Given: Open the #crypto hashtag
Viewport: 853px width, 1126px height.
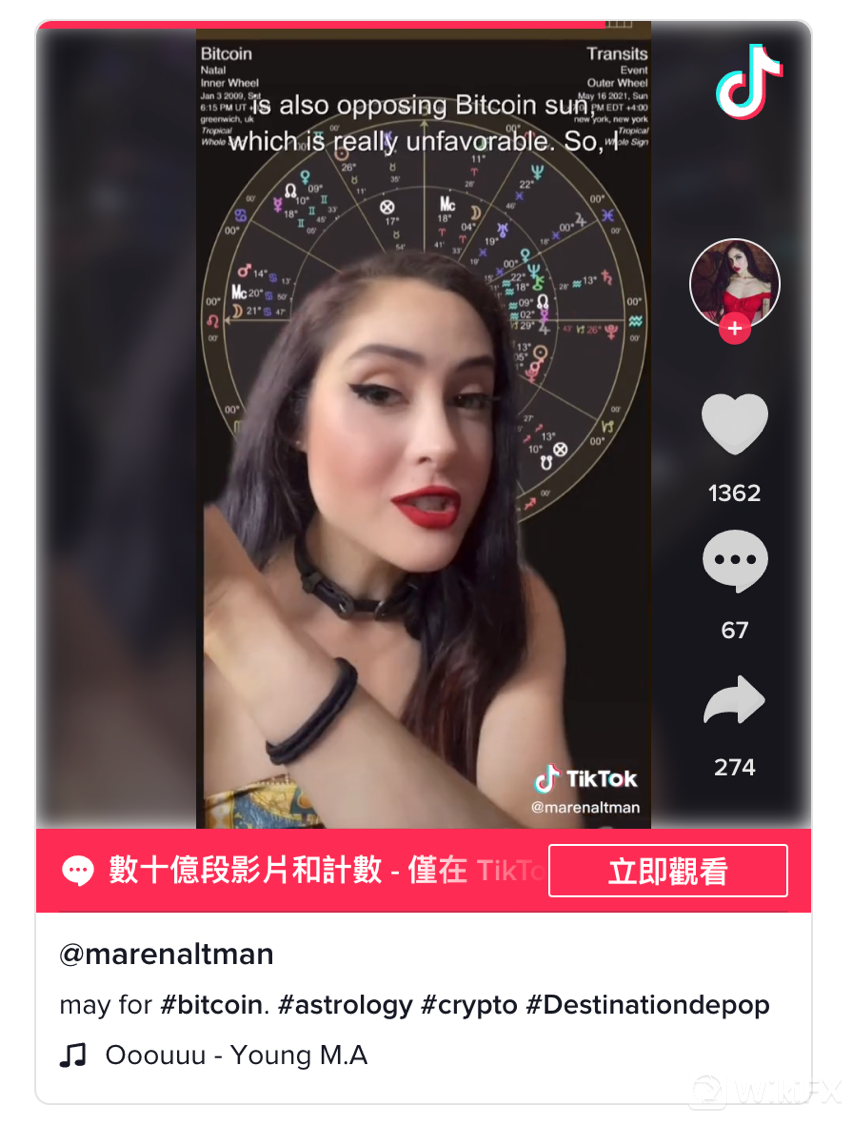Looking at the screenshot, I should 468,1004.
